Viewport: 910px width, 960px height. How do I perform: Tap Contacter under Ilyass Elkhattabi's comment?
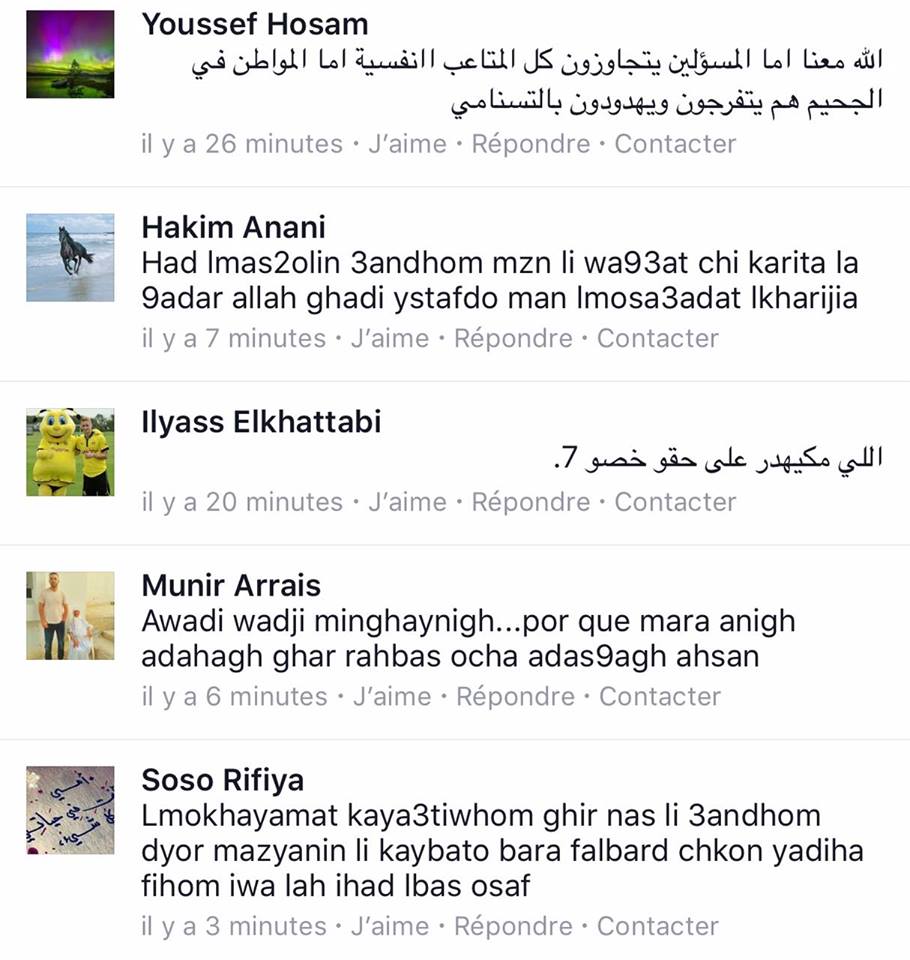coord(675,502)
